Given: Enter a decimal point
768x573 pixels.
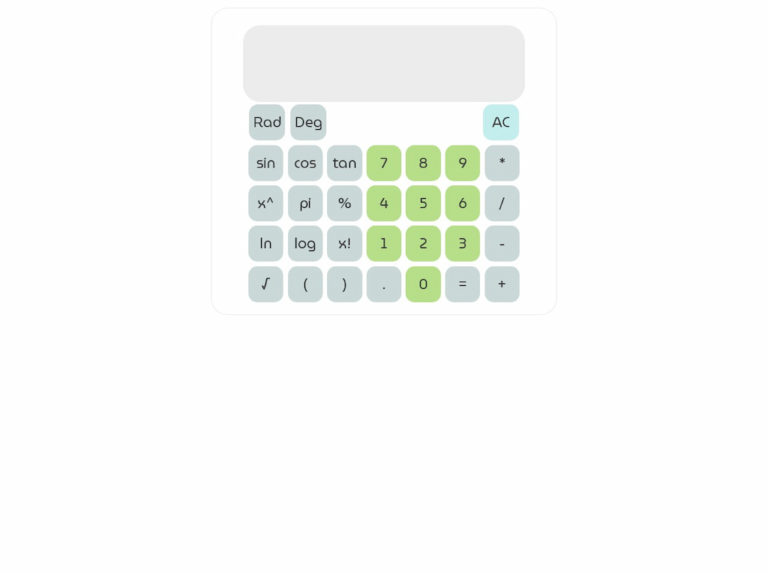Looking at the screenshot, I should point(384,284).
